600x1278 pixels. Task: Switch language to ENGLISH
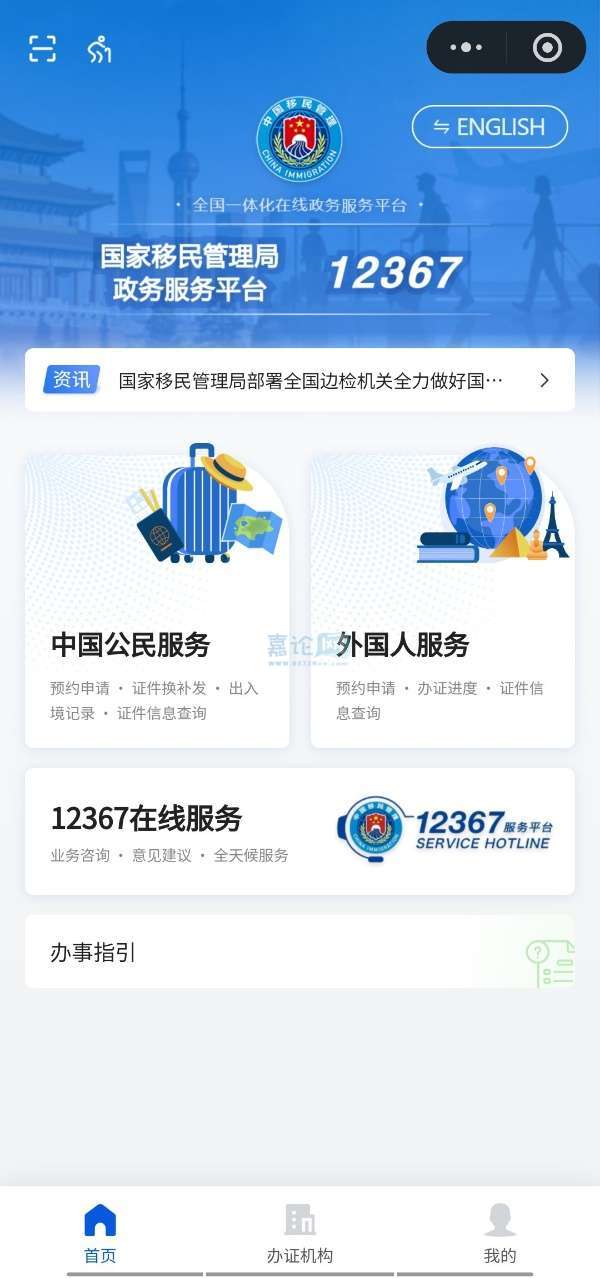pyautogui.click(x=490, y=127)
